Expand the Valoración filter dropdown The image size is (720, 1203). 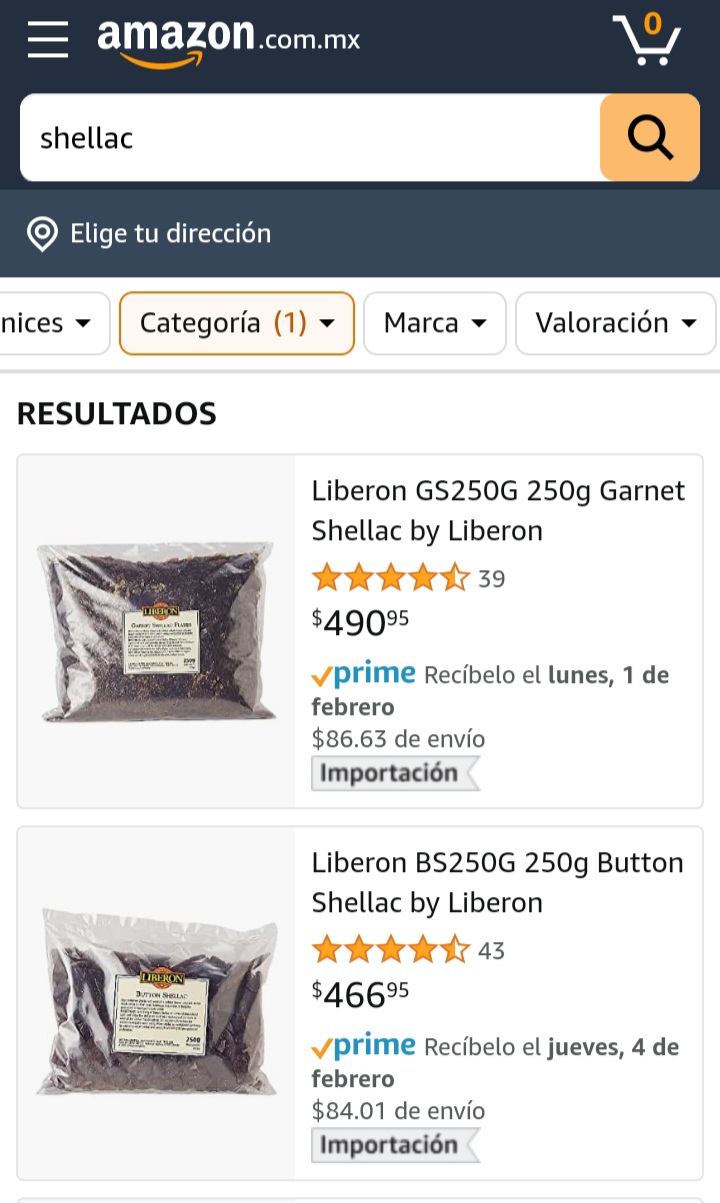point(616,323)
